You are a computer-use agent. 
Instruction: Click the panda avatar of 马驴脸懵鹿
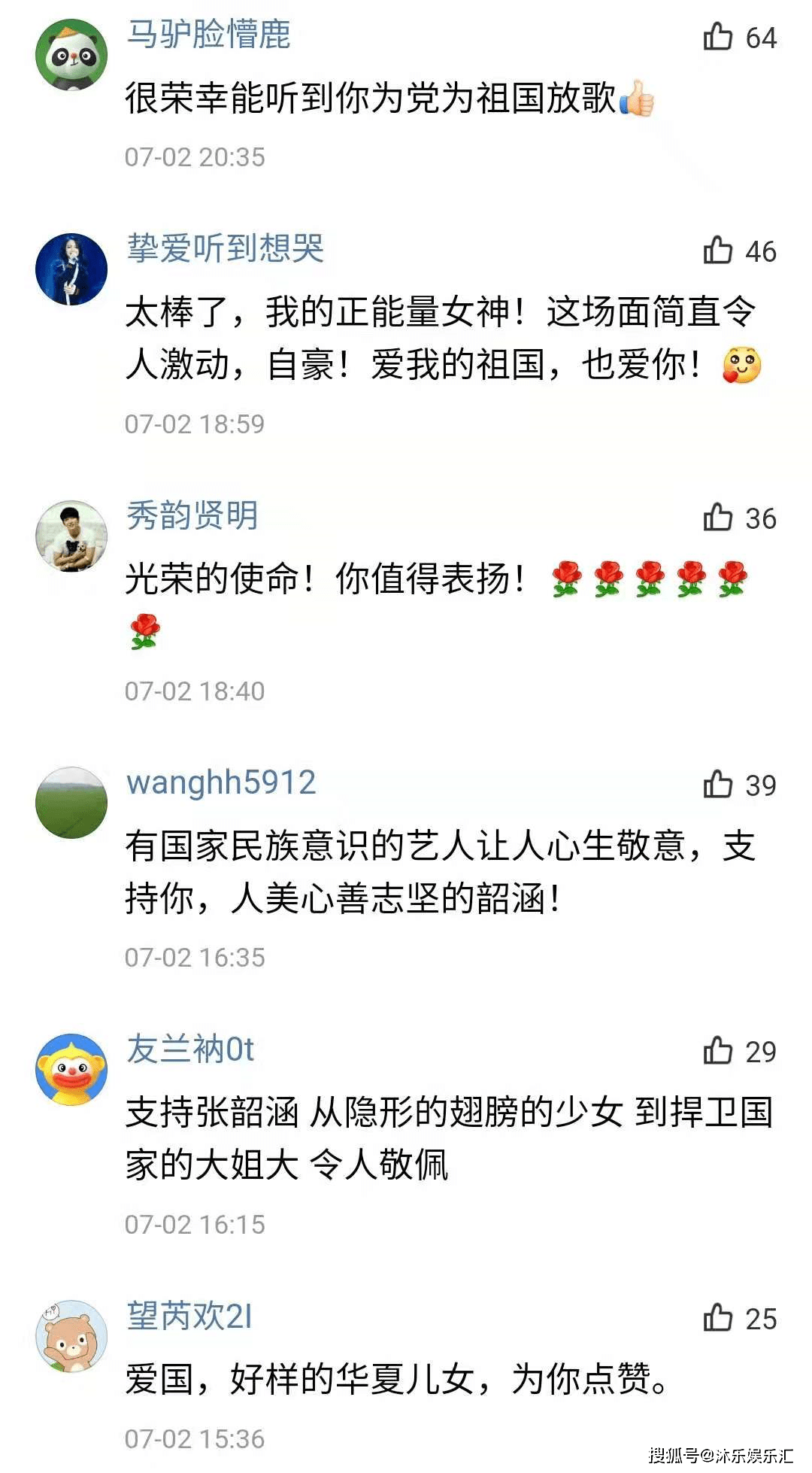(x=71, y=47)
